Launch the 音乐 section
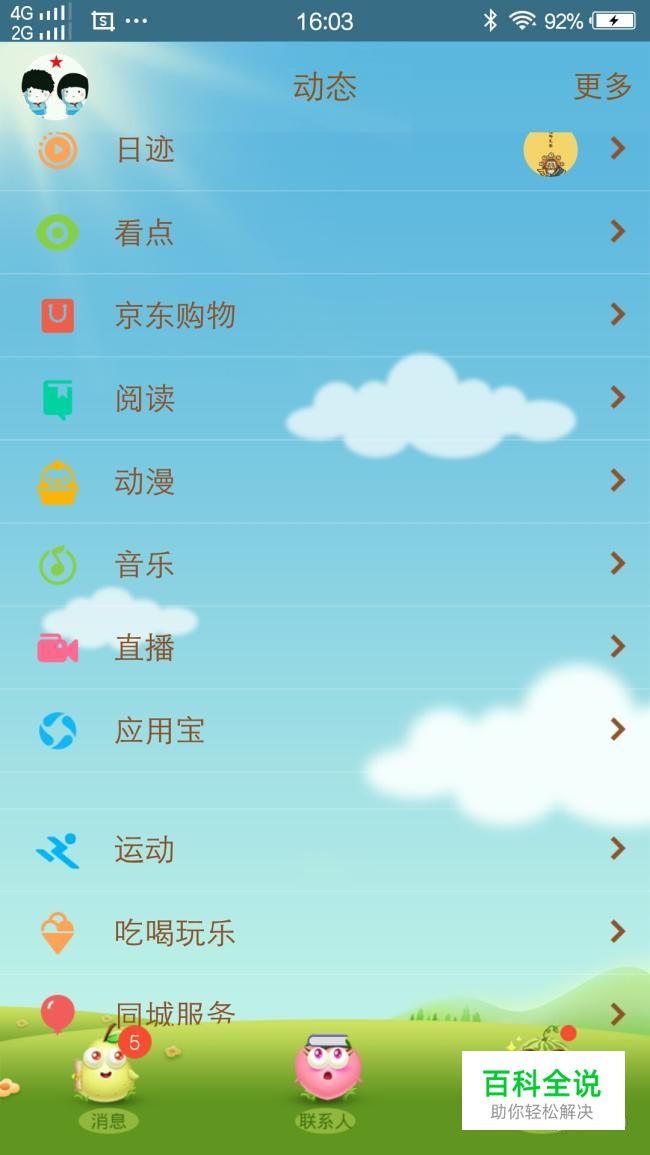This screenshot has height=1155, width=650. pos(324,565)
